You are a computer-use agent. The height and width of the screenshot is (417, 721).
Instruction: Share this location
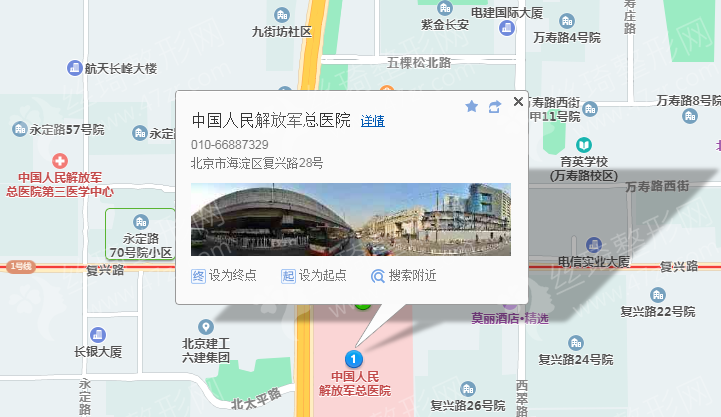(x=494, y=106)
